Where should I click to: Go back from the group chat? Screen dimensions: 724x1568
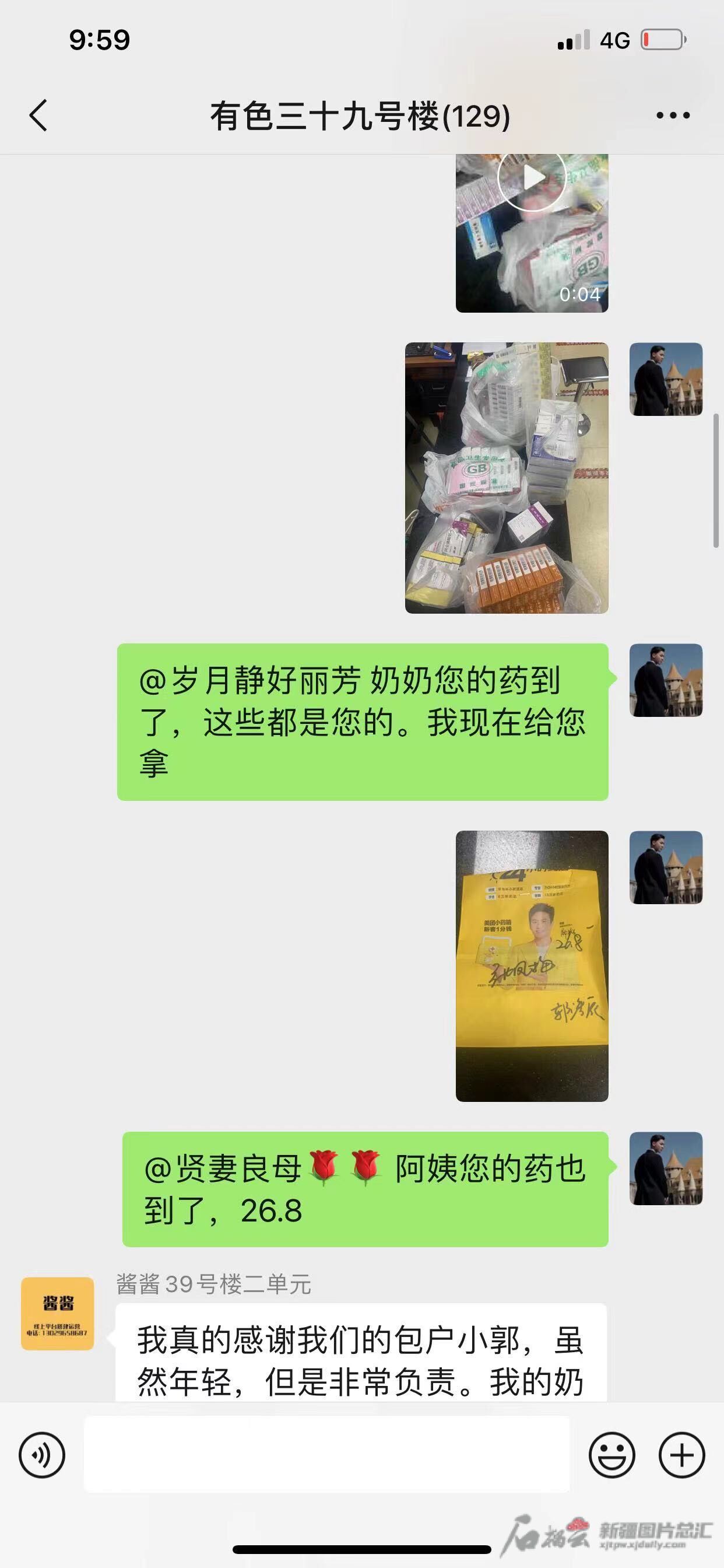38,115
